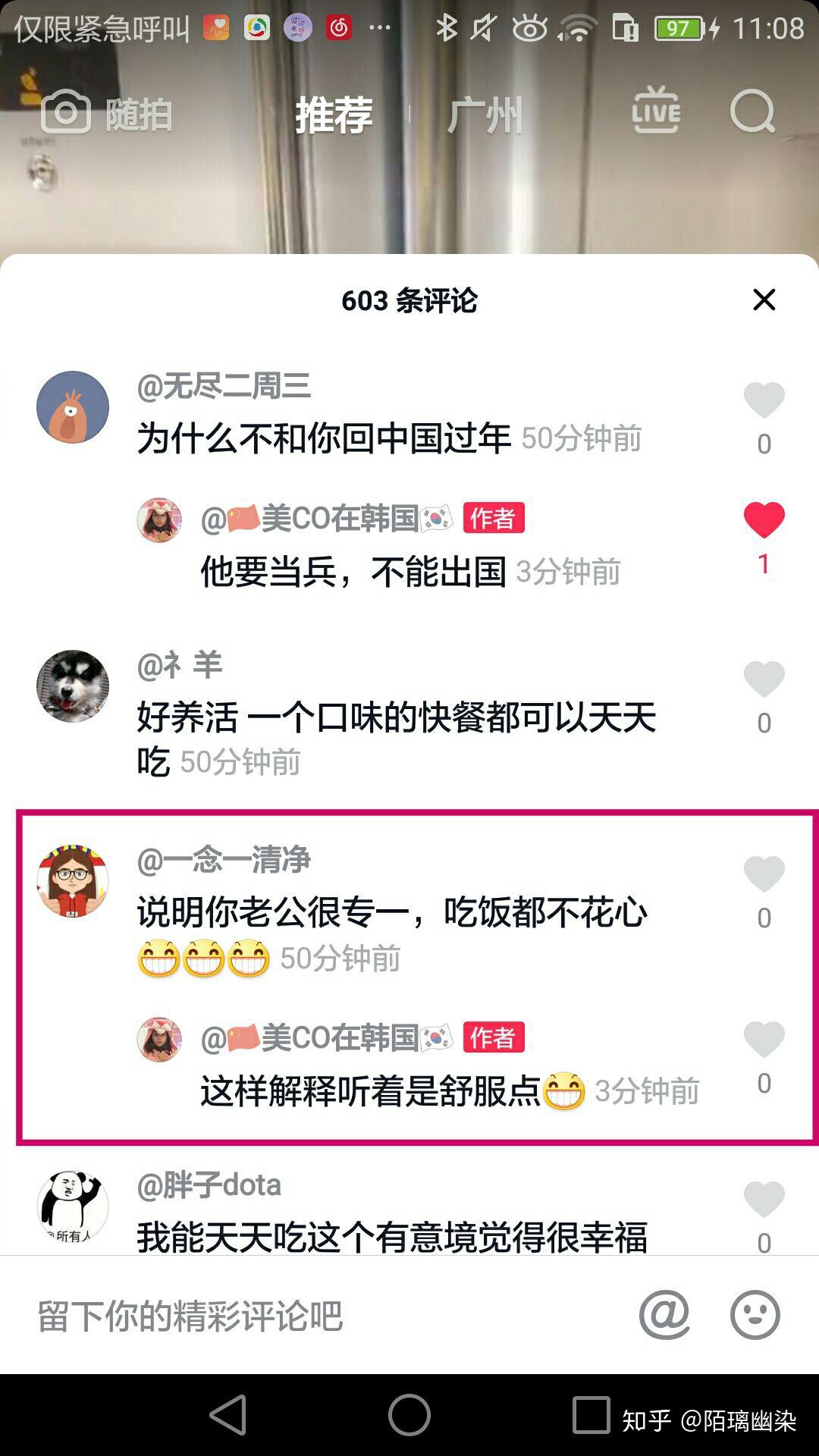Select the 推荐 tab
This screenshot has width=819, height=1456.
334,115
